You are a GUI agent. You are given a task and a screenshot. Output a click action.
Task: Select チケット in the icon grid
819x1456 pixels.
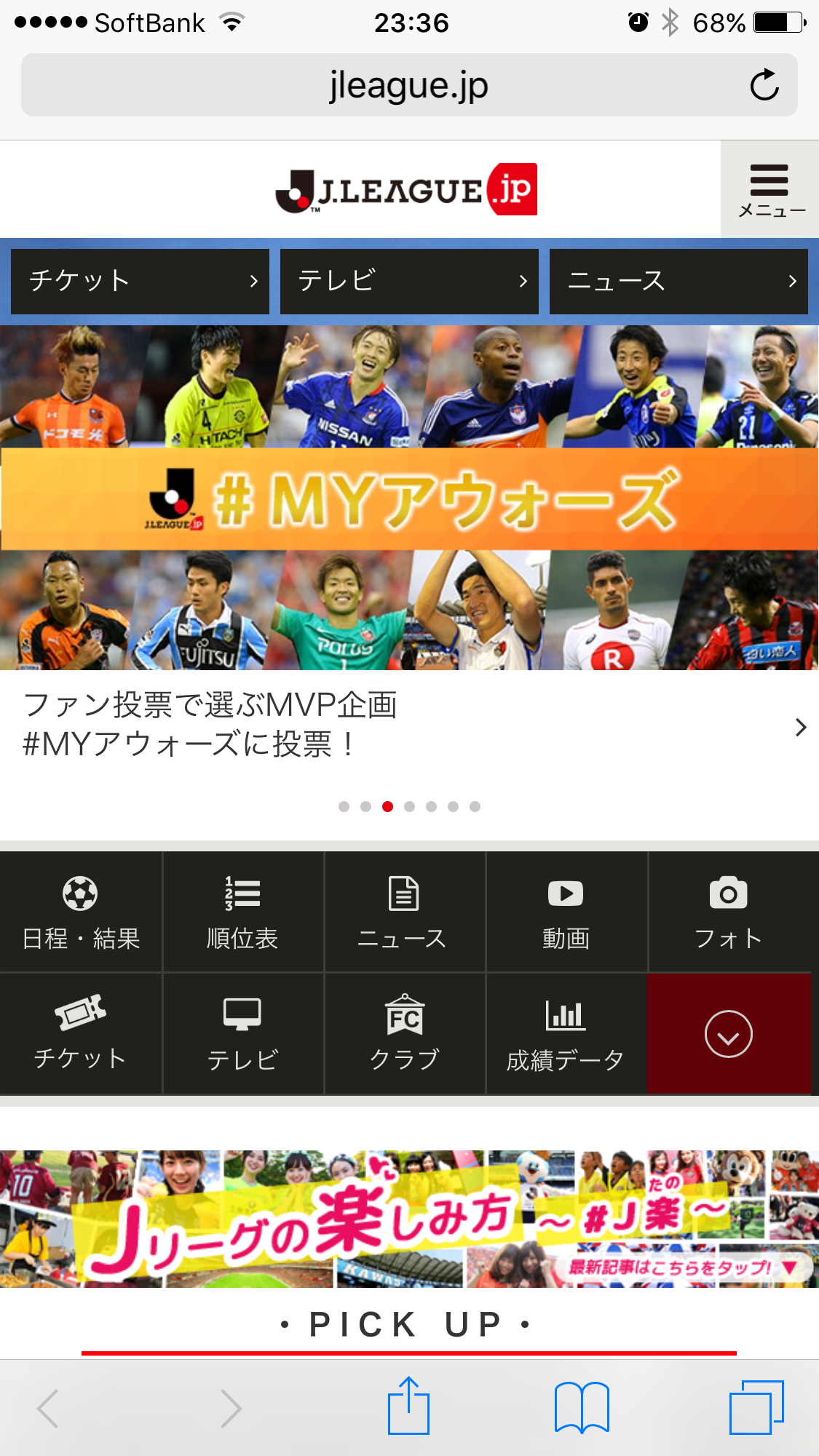[81, 1033]
